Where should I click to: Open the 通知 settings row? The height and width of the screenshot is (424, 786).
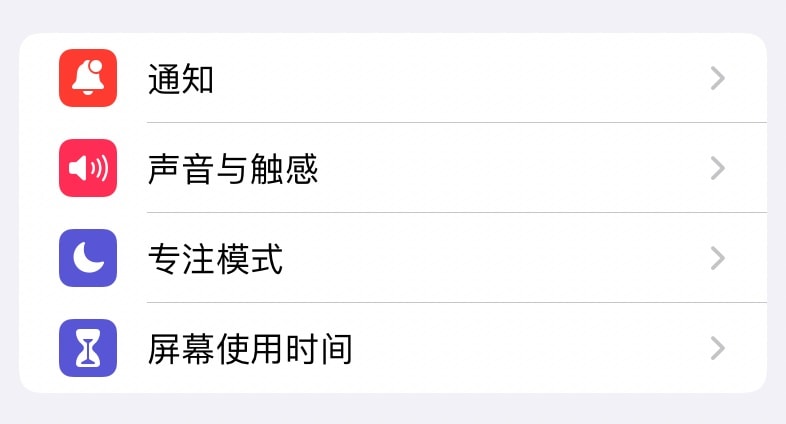click(x=392, y=79)
